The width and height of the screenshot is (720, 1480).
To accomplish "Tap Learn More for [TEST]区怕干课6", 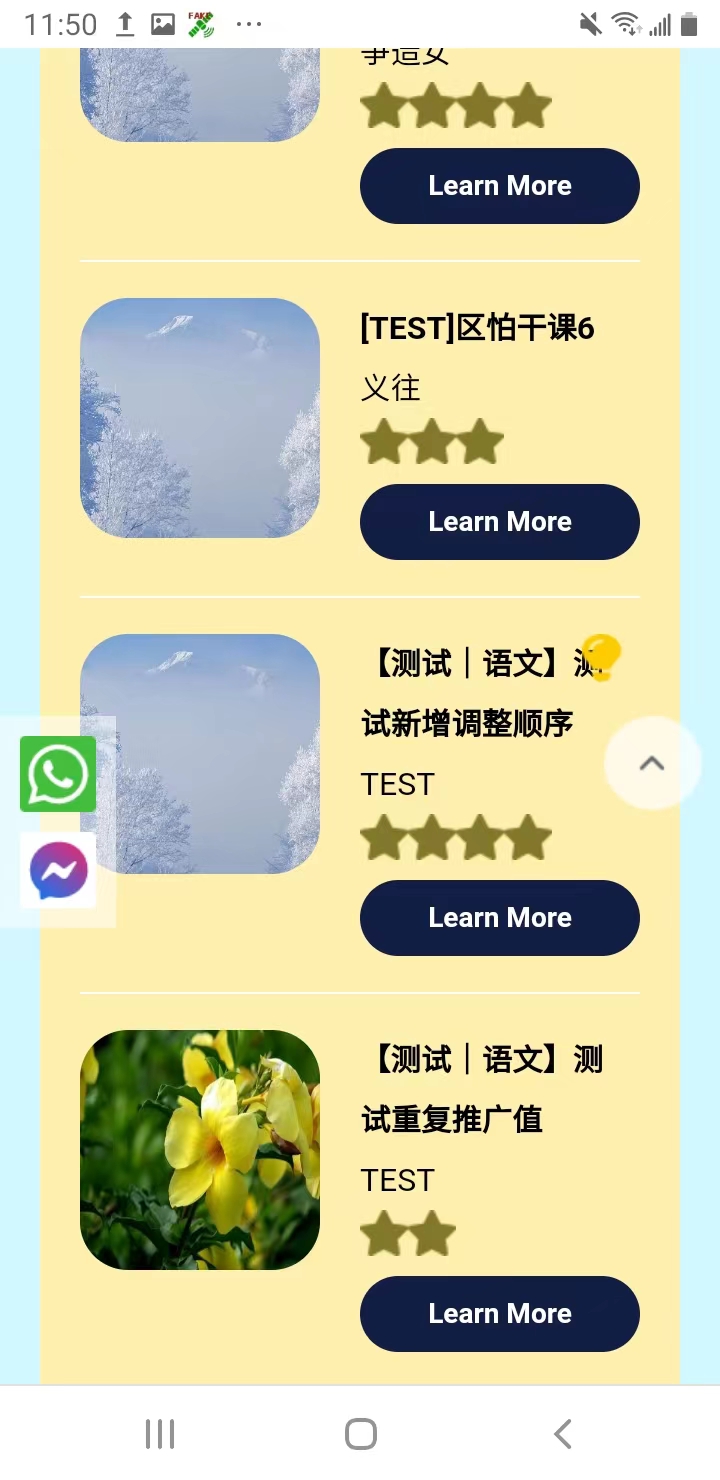I will point(500,522).
